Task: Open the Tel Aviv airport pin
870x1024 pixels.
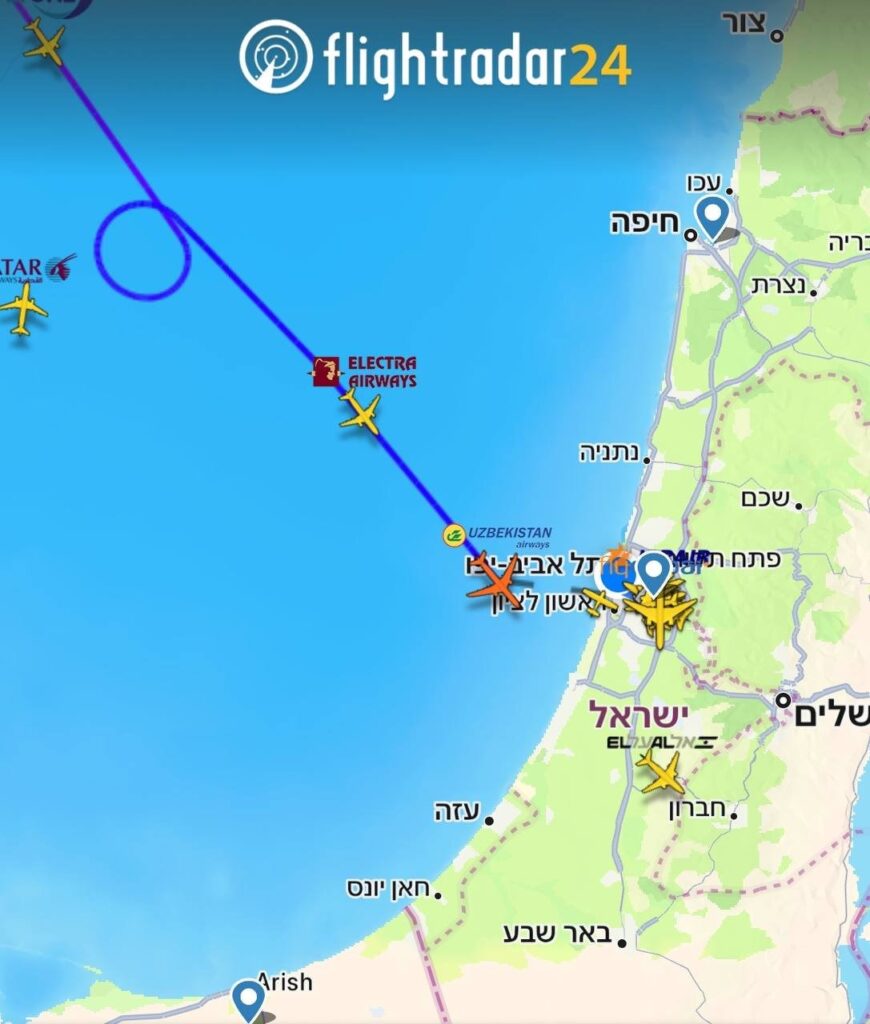Action: pos(654,573)
